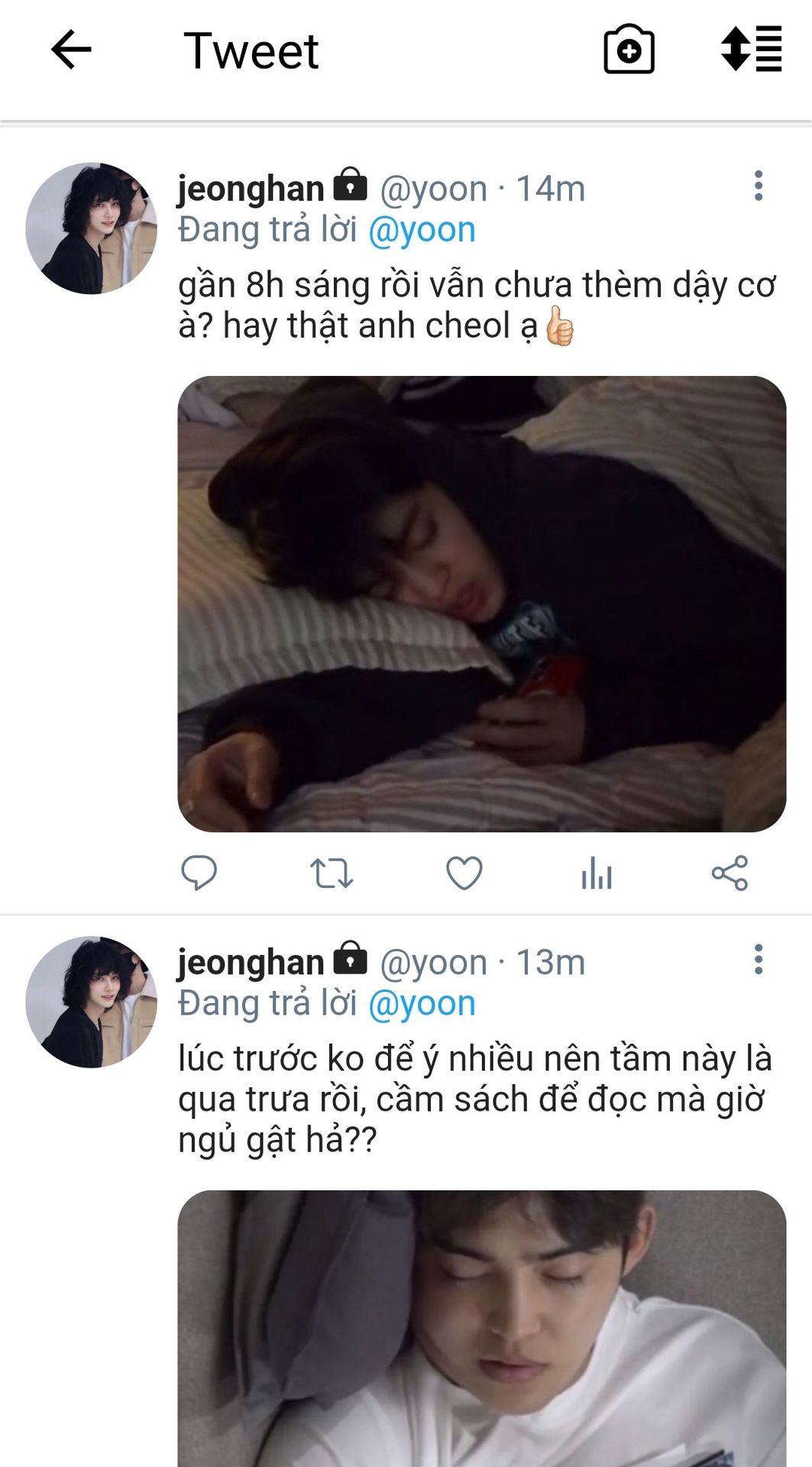812x1467 pixels.
Task: Tap @yoon mention link in the 13m tweet
Action: point(422,1003)
